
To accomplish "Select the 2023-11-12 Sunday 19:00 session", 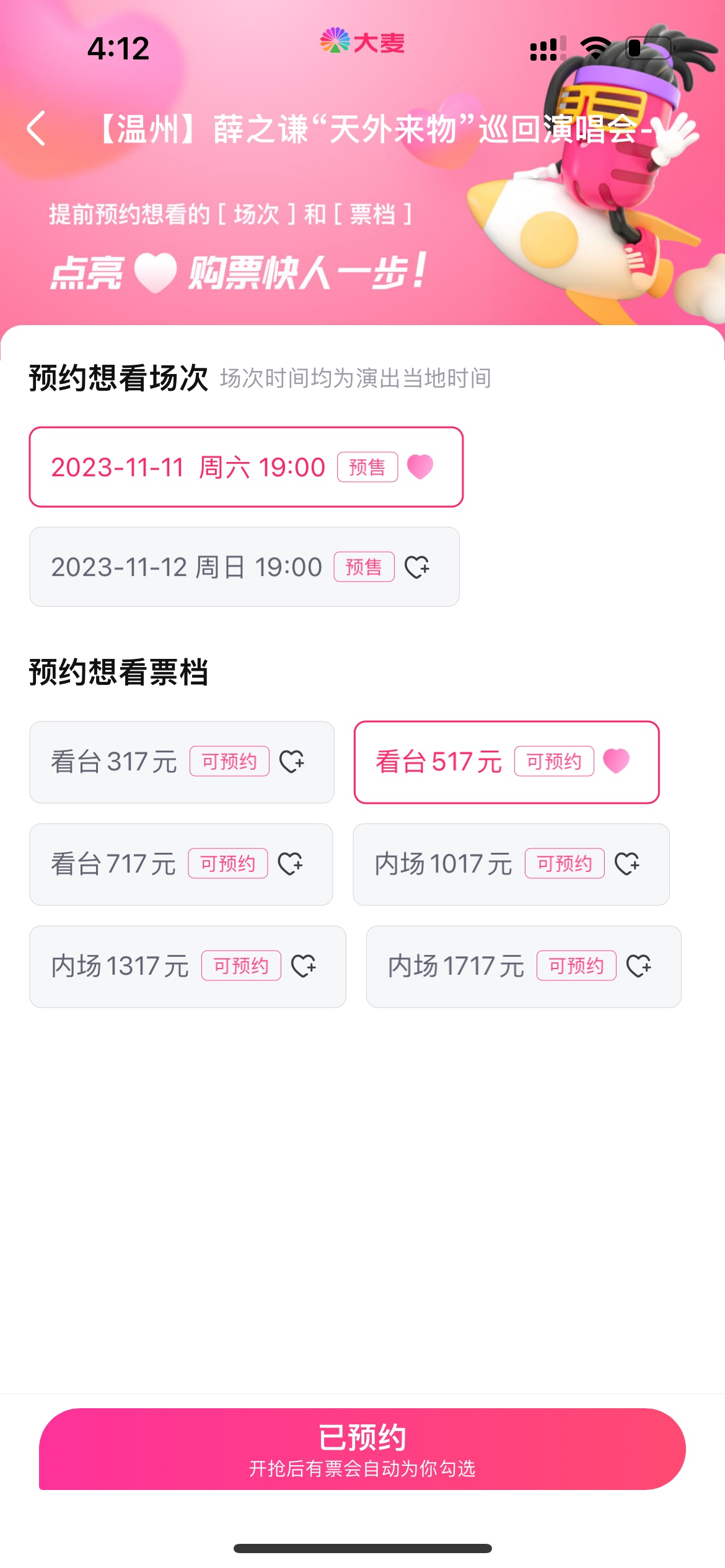I will point(244,567).
